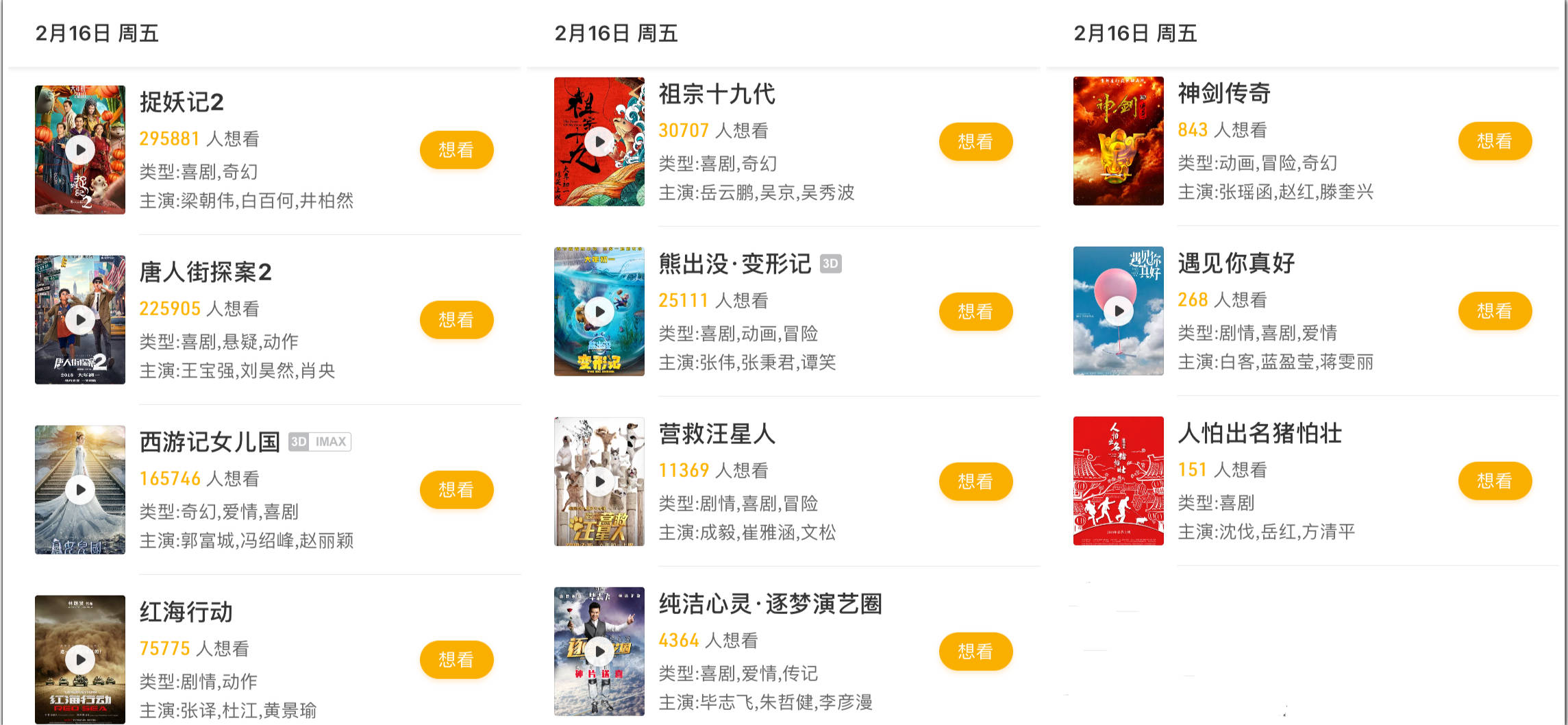Tap 想看 for 西游记女儿国
The width and height of the screenshot is (1568, 725).
(x=456, y=490)
